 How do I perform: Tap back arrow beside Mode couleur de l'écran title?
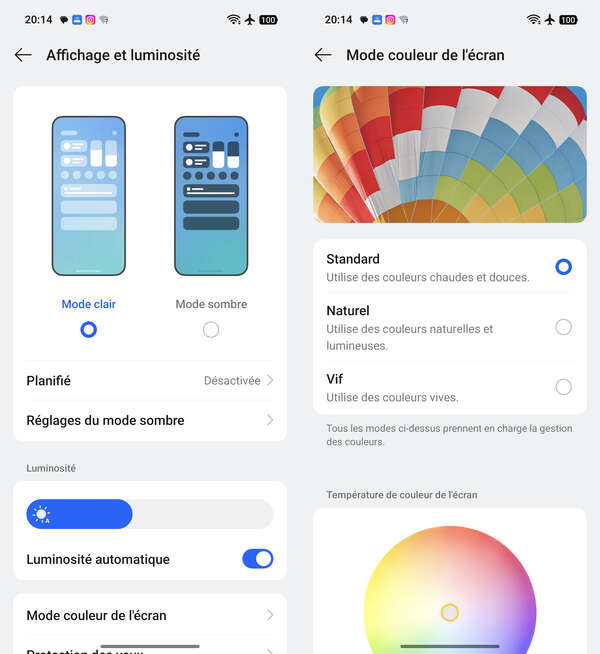pos(323,55)
